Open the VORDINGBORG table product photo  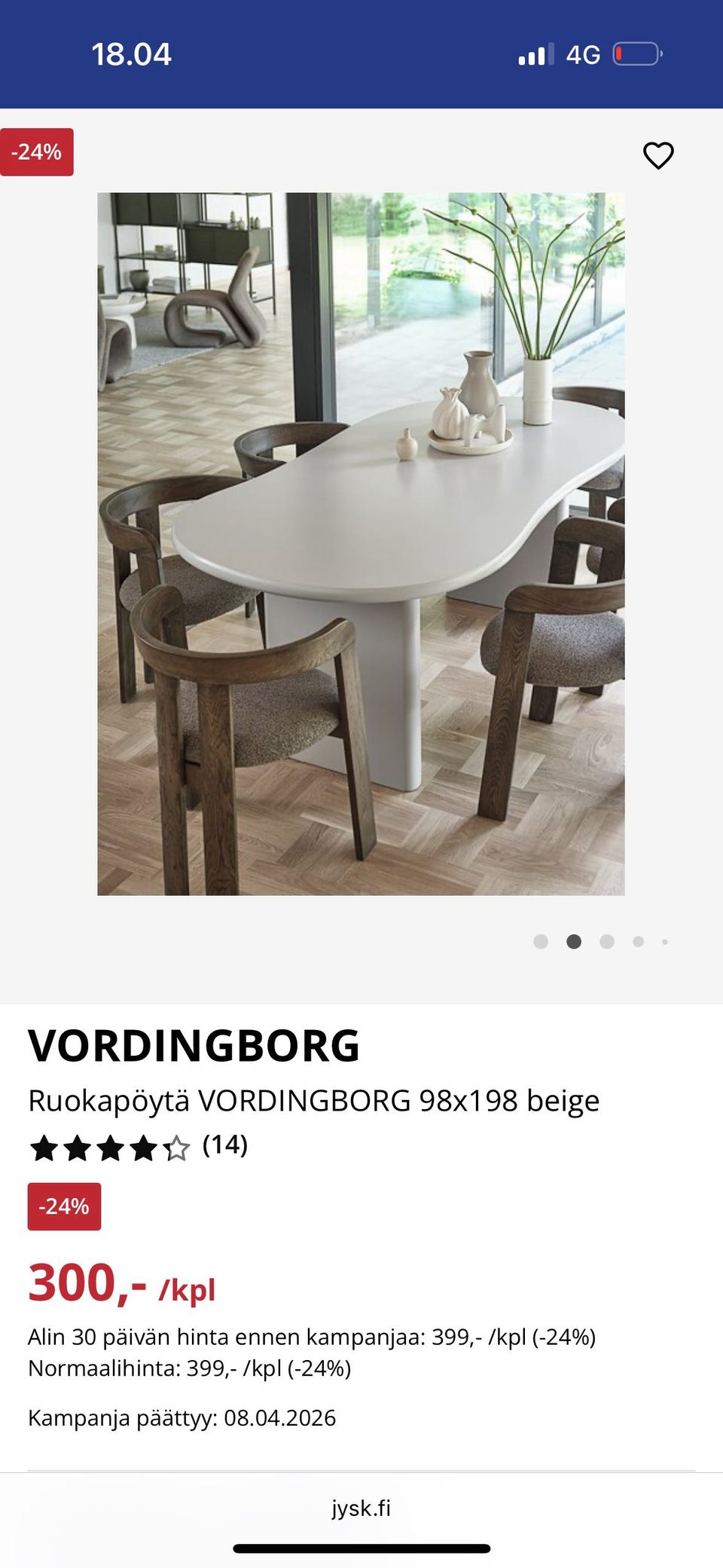(x=361, y=543)
